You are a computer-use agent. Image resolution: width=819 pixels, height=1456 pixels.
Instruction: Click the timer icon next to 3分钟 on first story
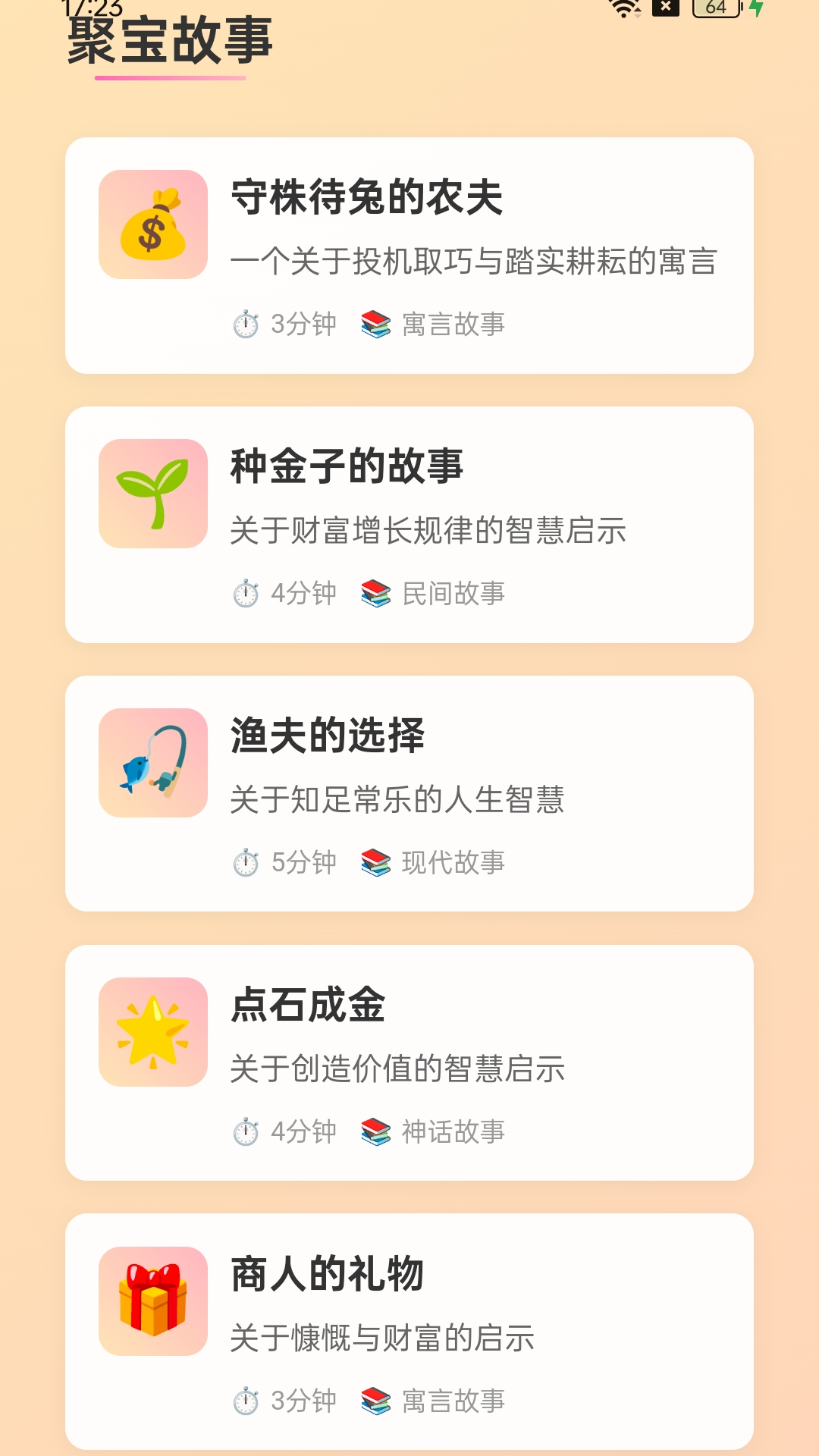click(245, 324)
